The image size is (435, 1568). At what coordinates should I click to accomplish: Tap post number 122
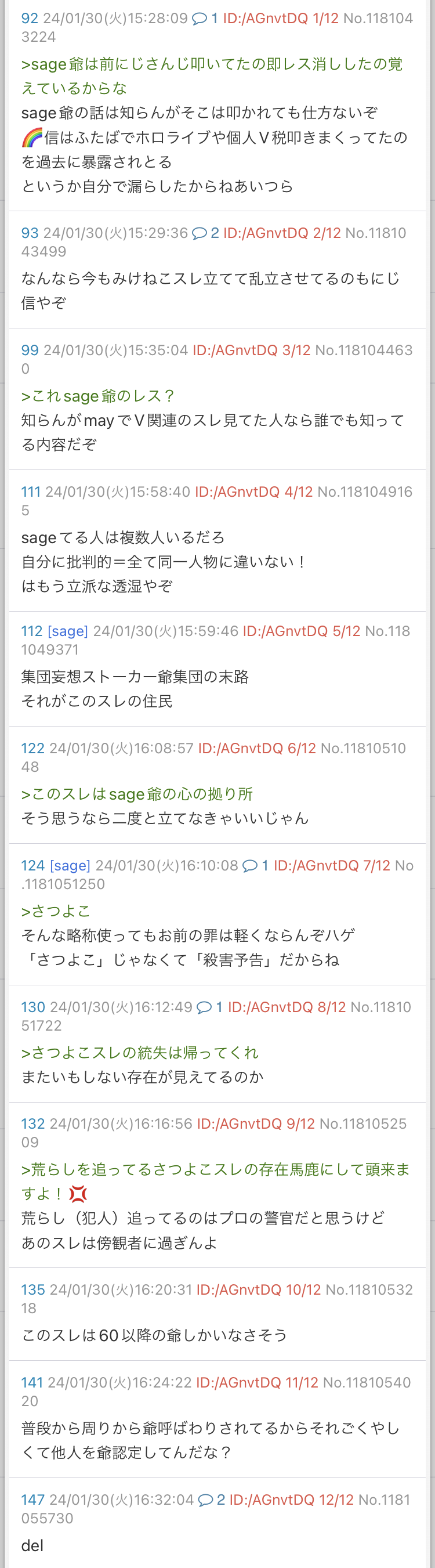(33, 749)
